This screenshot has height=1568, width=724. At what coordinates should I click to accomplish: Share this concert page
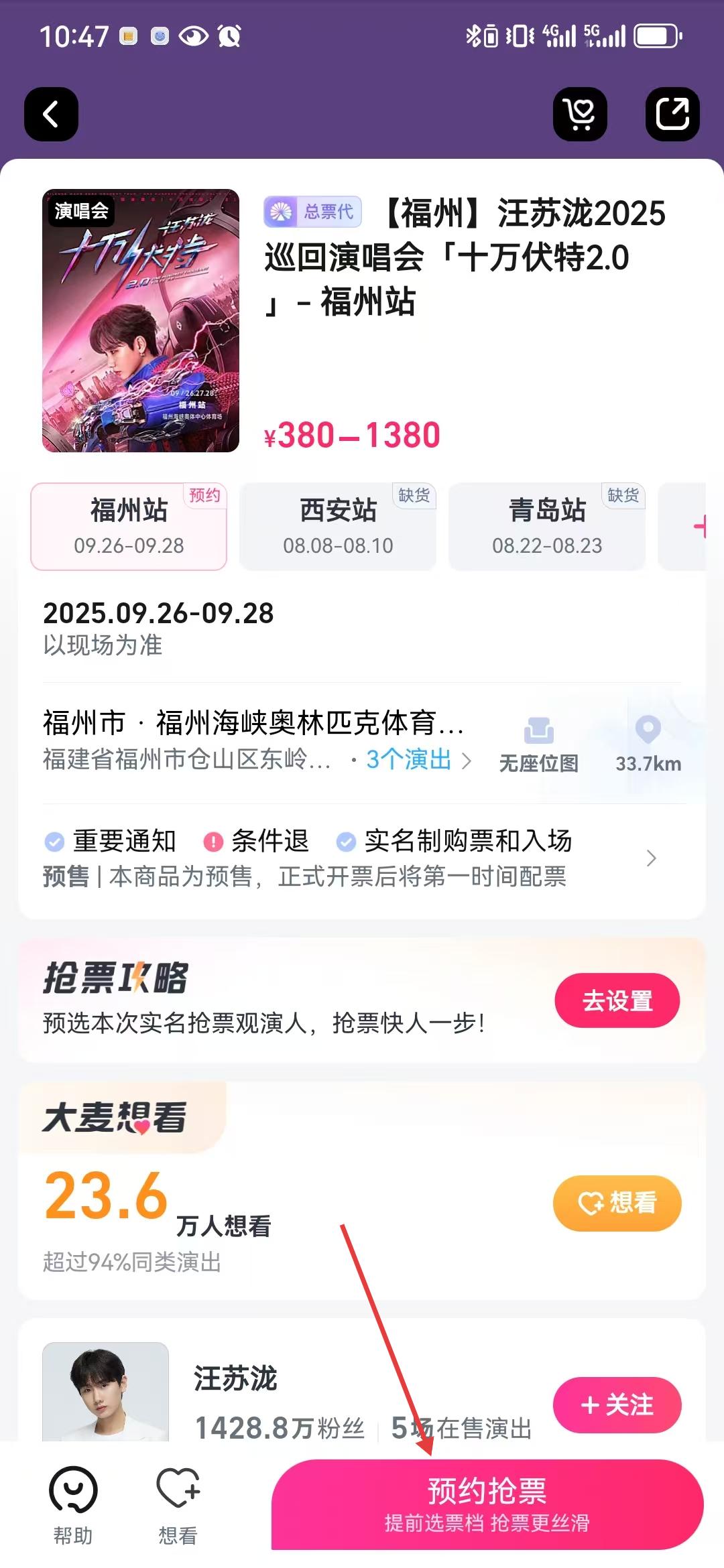click(672, 114)
